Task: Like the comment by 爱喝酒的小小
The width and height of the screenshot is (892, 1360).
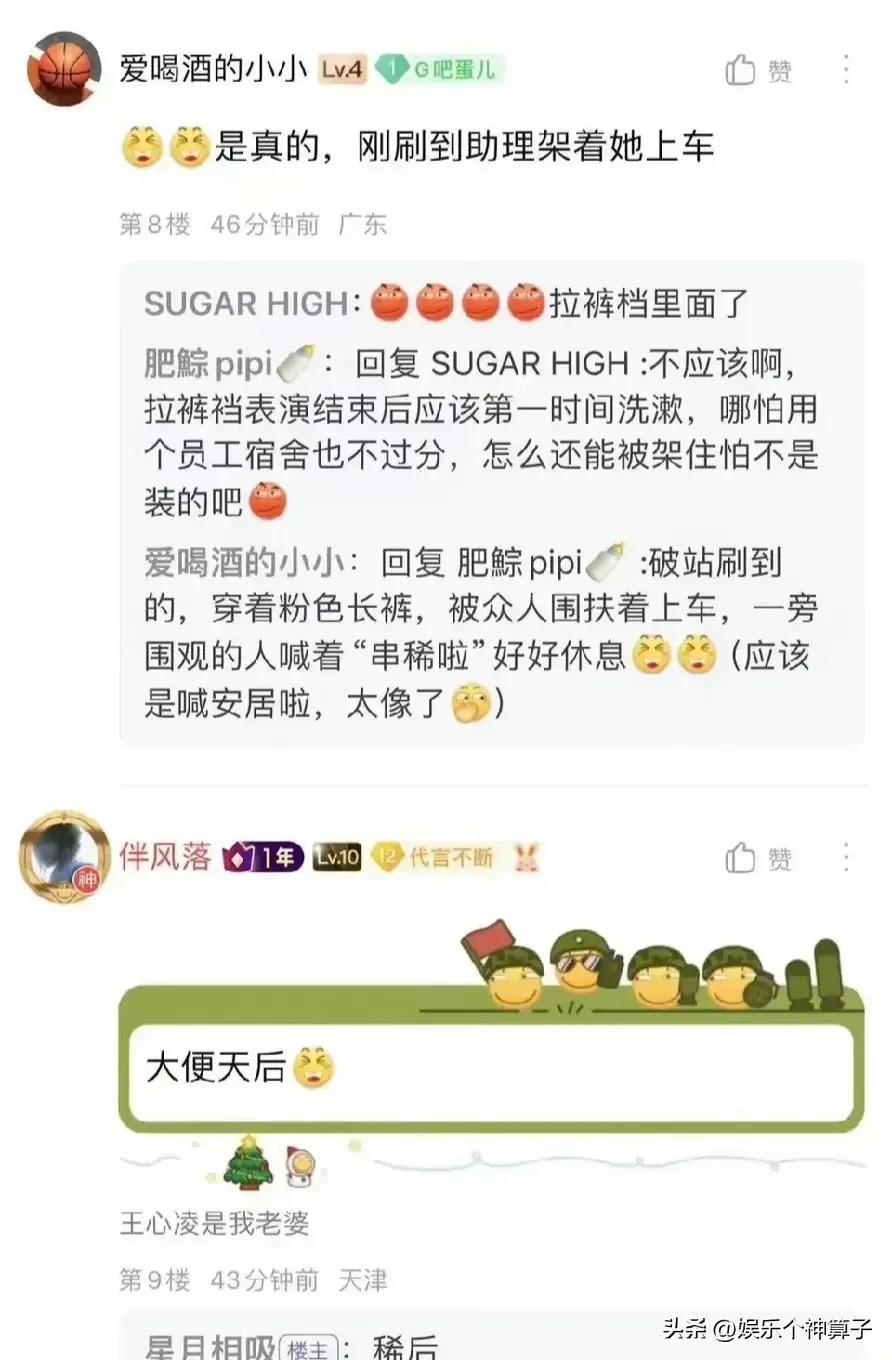Action: (x=758, y=70)
